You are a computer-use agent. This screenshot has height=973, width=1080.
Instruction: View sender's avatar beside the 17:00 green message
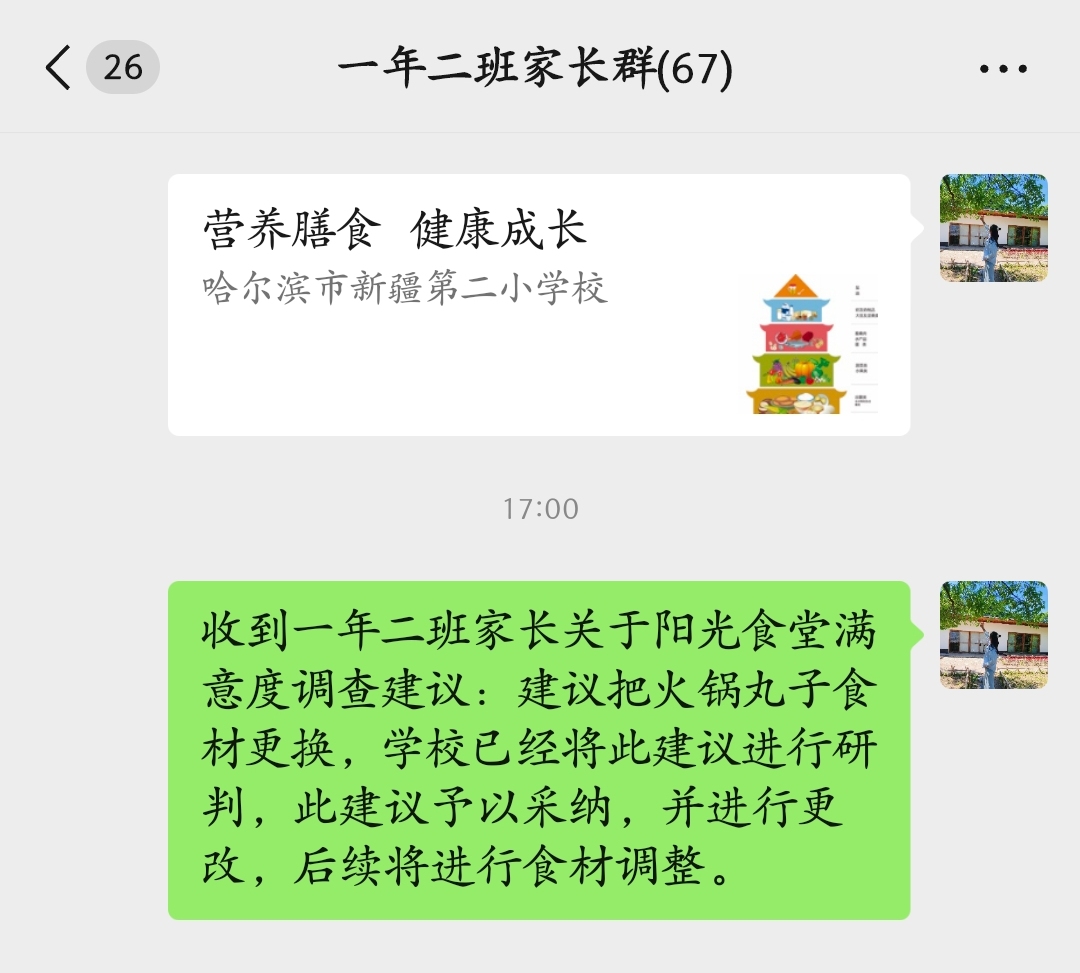pyautogui.click(x=993, y=635)
